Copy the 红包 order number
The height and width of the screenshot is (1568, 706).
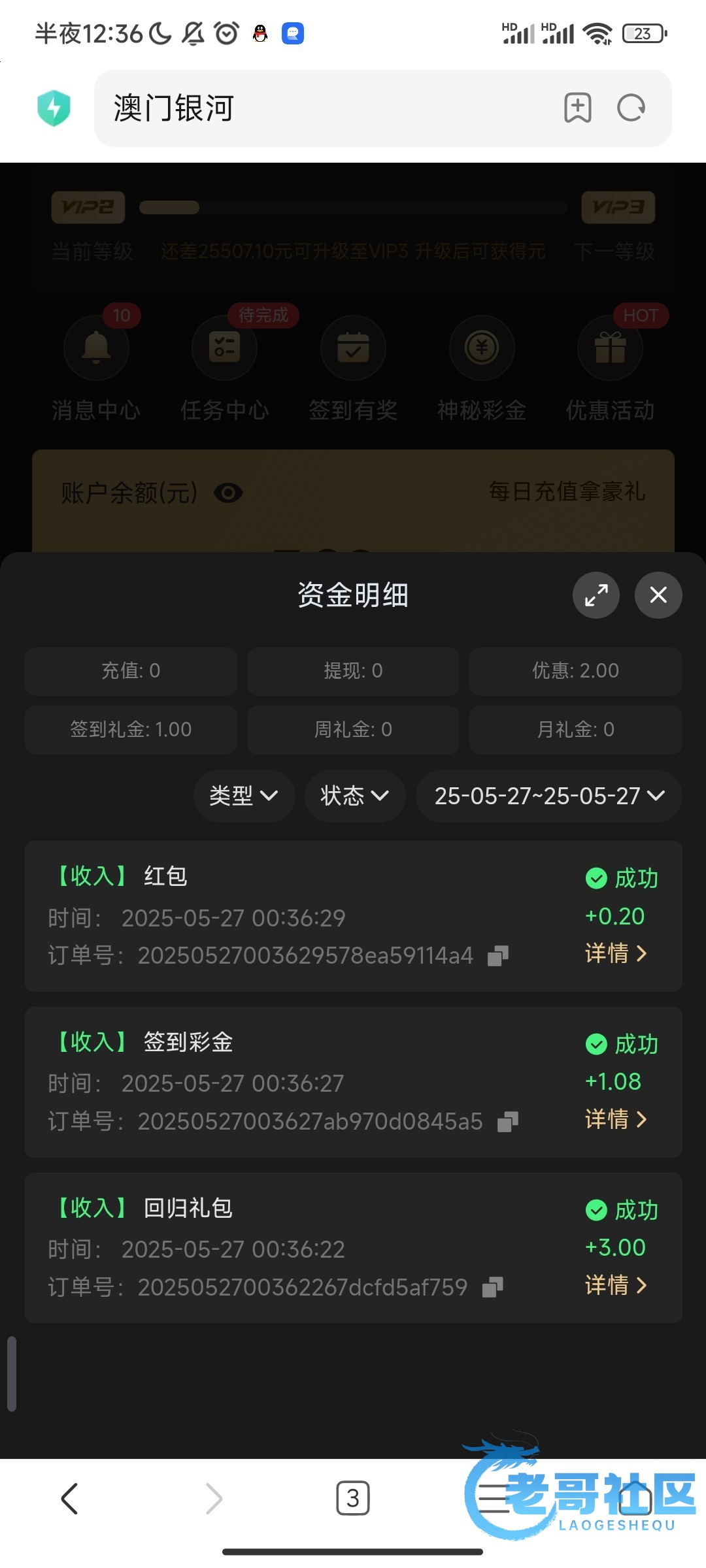tap(497, 956)
